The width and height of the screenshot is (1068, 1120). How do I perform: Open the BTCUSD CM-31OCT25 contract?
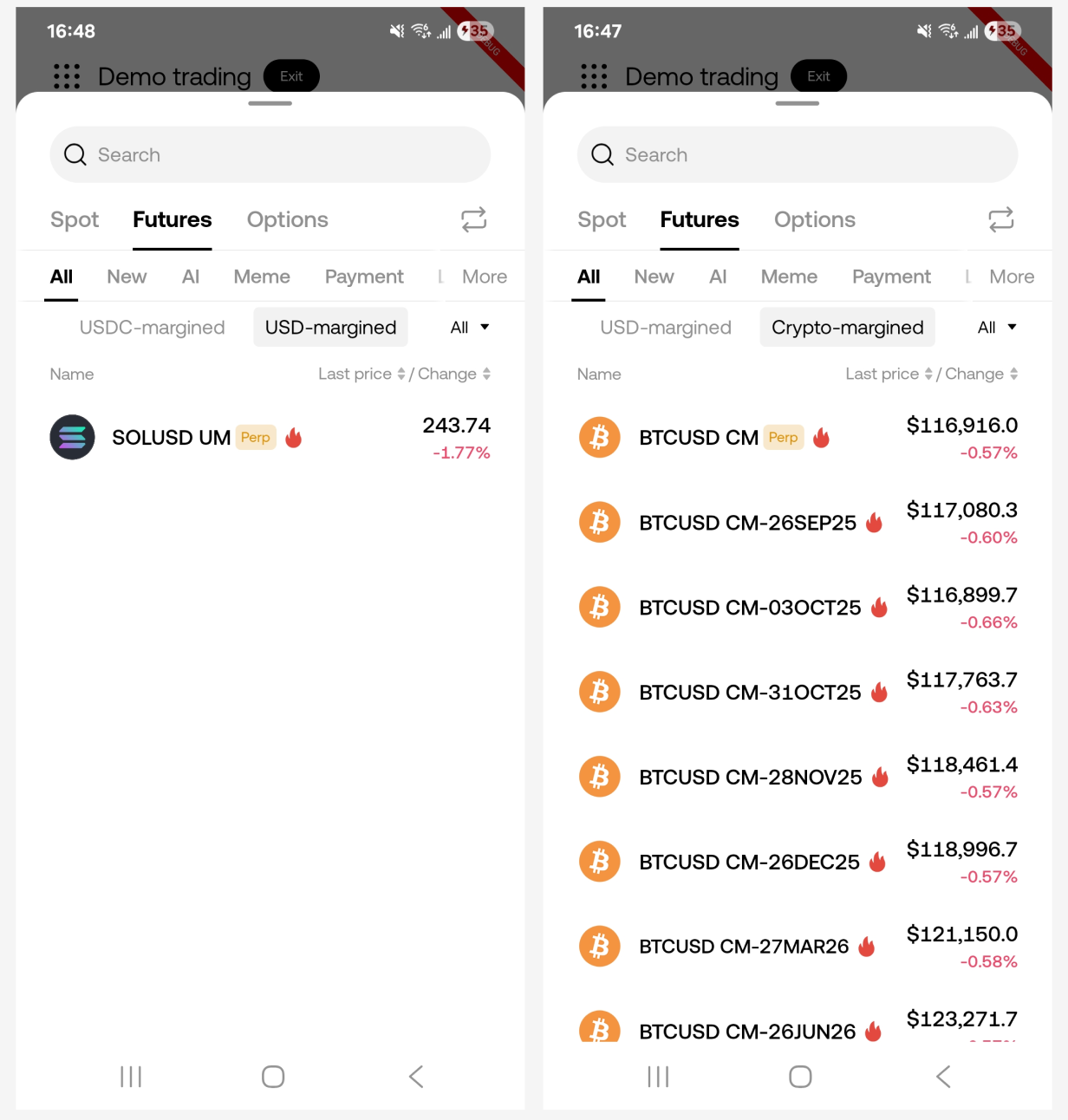[750, 693]
